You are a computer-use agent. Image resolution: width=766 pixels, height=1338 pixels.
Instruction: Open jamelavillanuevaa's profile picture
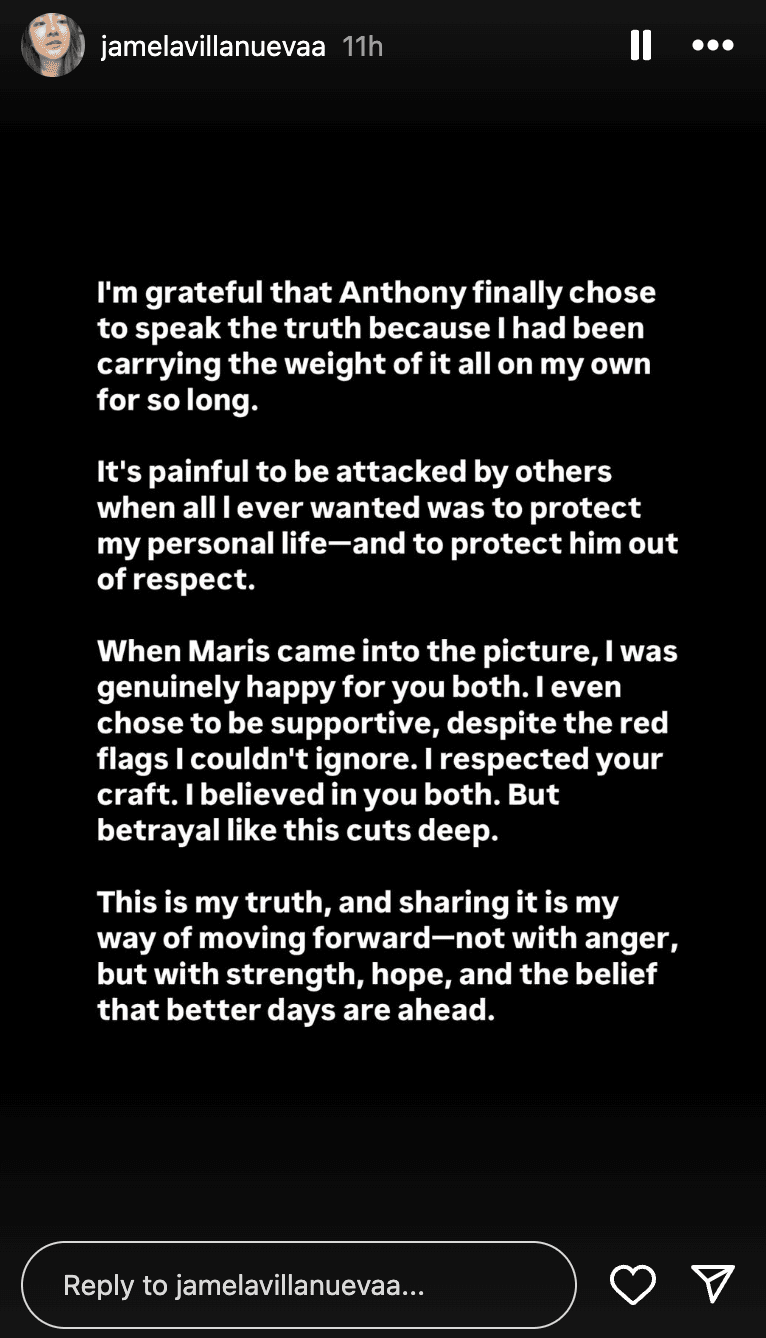point(53,46)
